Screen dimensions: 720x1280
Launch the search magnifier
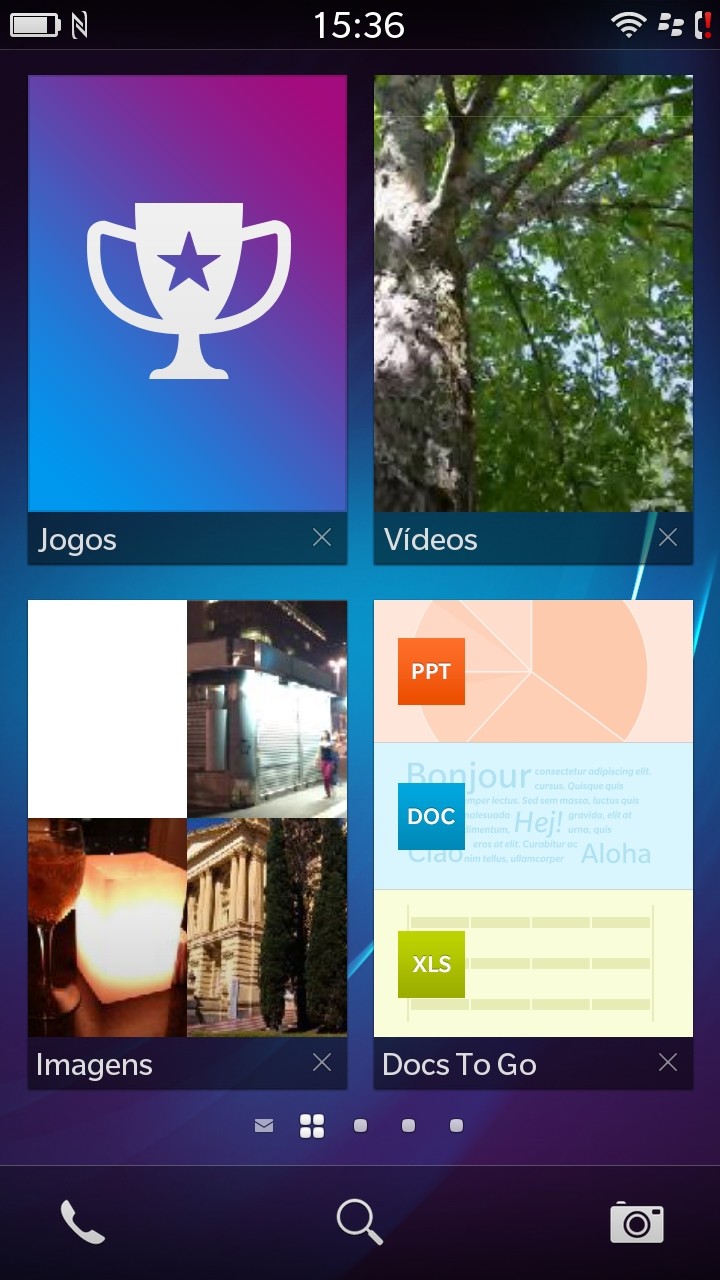tap(359, 1222)
